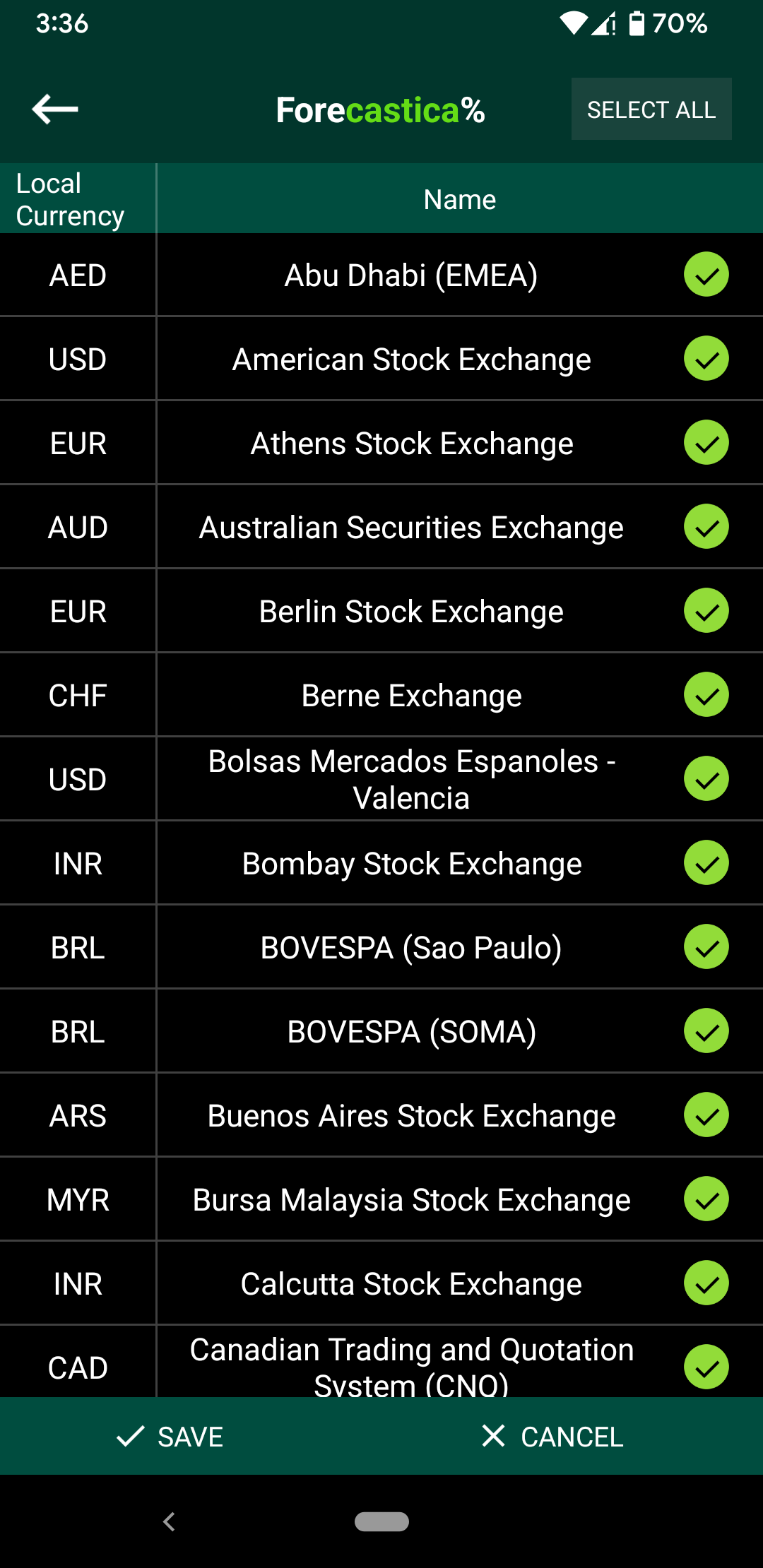
Task: Deselect Canadian Trading and Quotation System
Action: [706, 1367]
